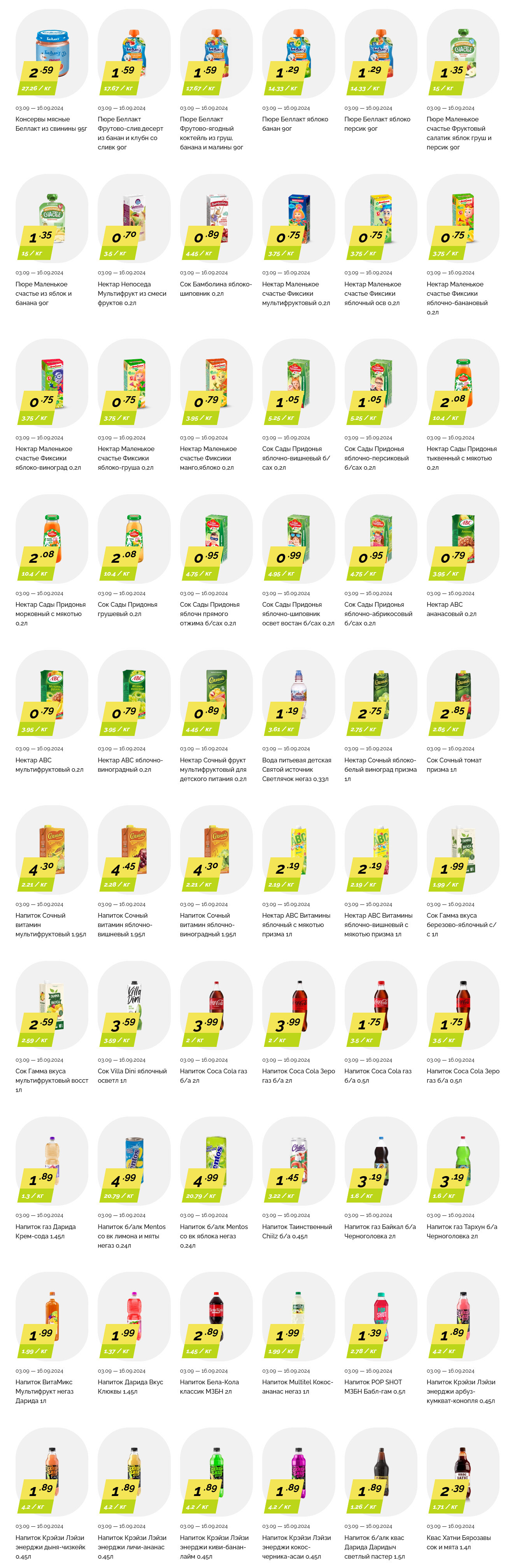The image size is (524, 1568).
Task: Open Сок Villa Dini яблочный осветл 1л
Action: pos(134,1006)
